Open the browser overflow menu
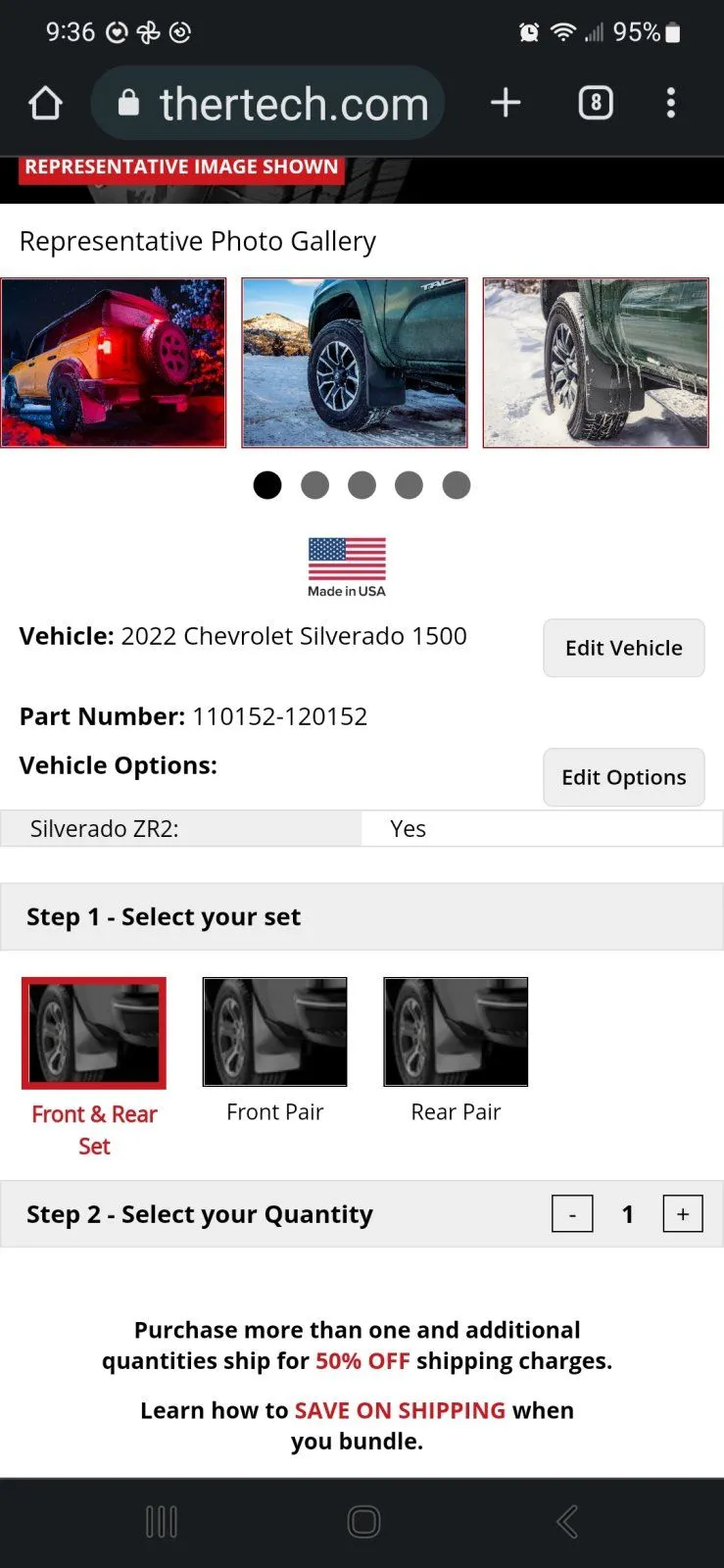 671,103
